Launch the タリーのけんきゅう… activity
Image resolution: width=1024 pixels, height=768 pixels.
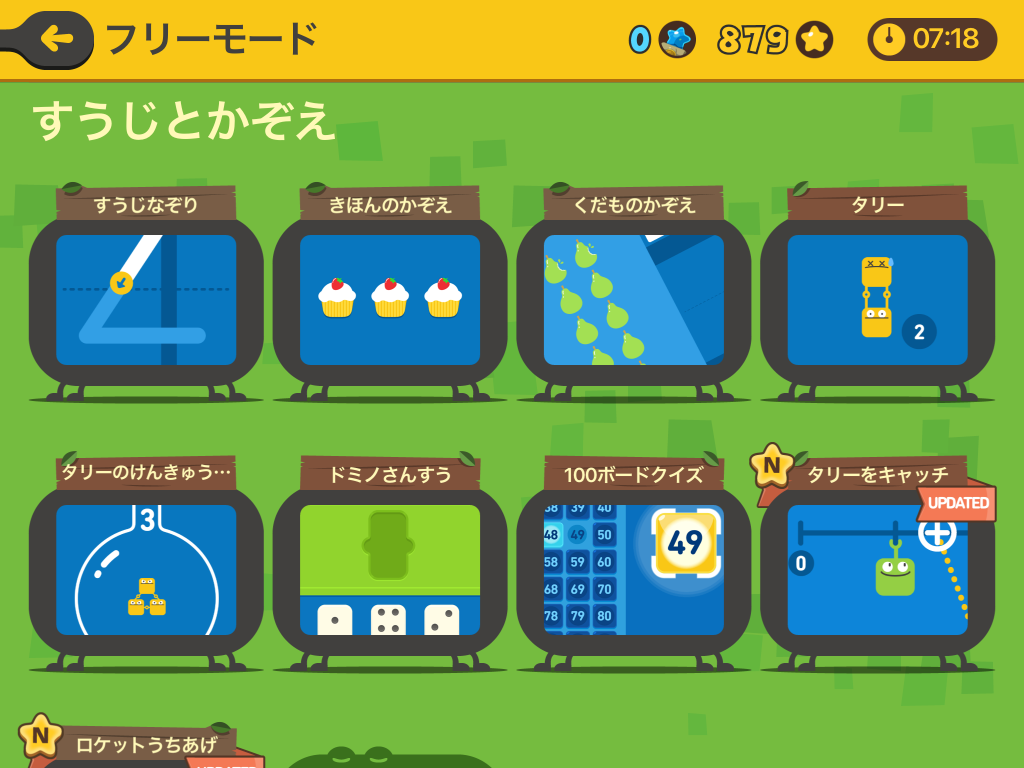pyautogui.click(x=146, y=569)
